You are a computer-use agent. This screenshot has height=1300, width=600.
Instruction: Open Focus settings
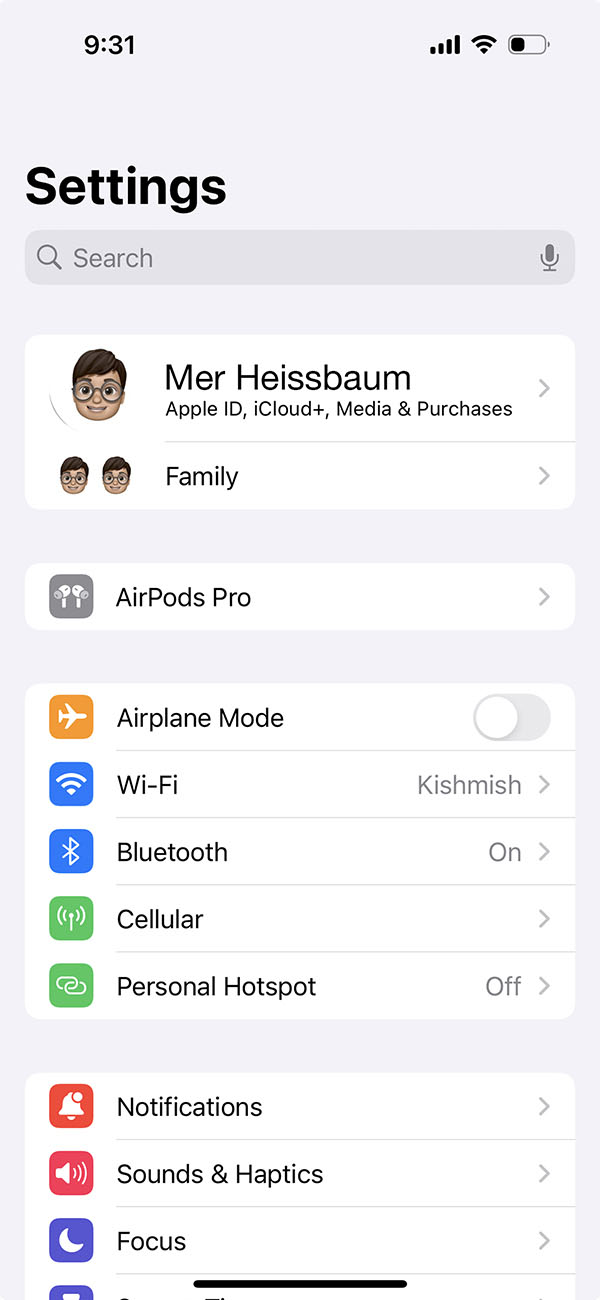[300, 1241]
